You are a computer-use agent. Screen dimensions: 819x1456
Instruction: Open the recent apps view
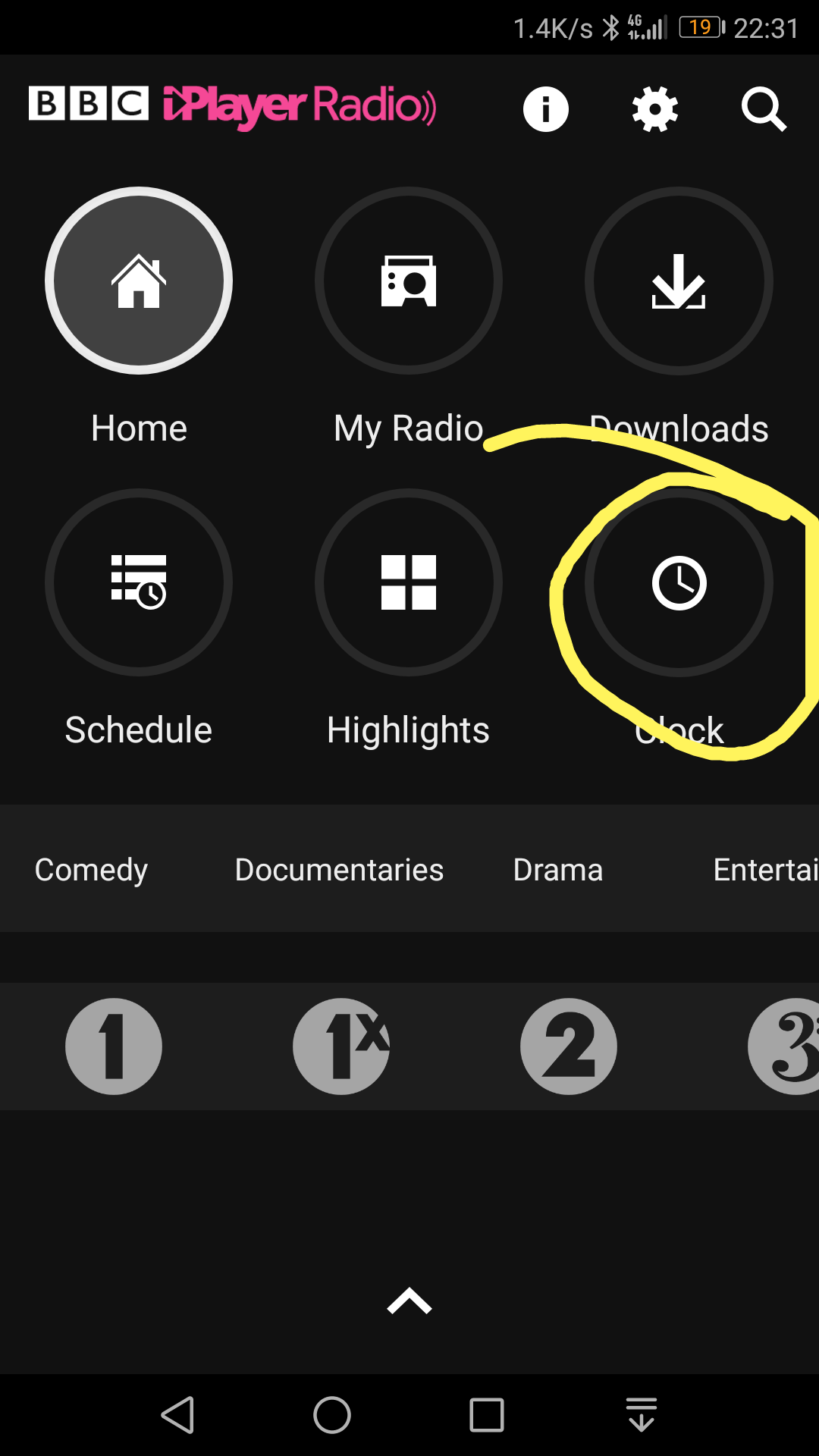pos(487,1415)
